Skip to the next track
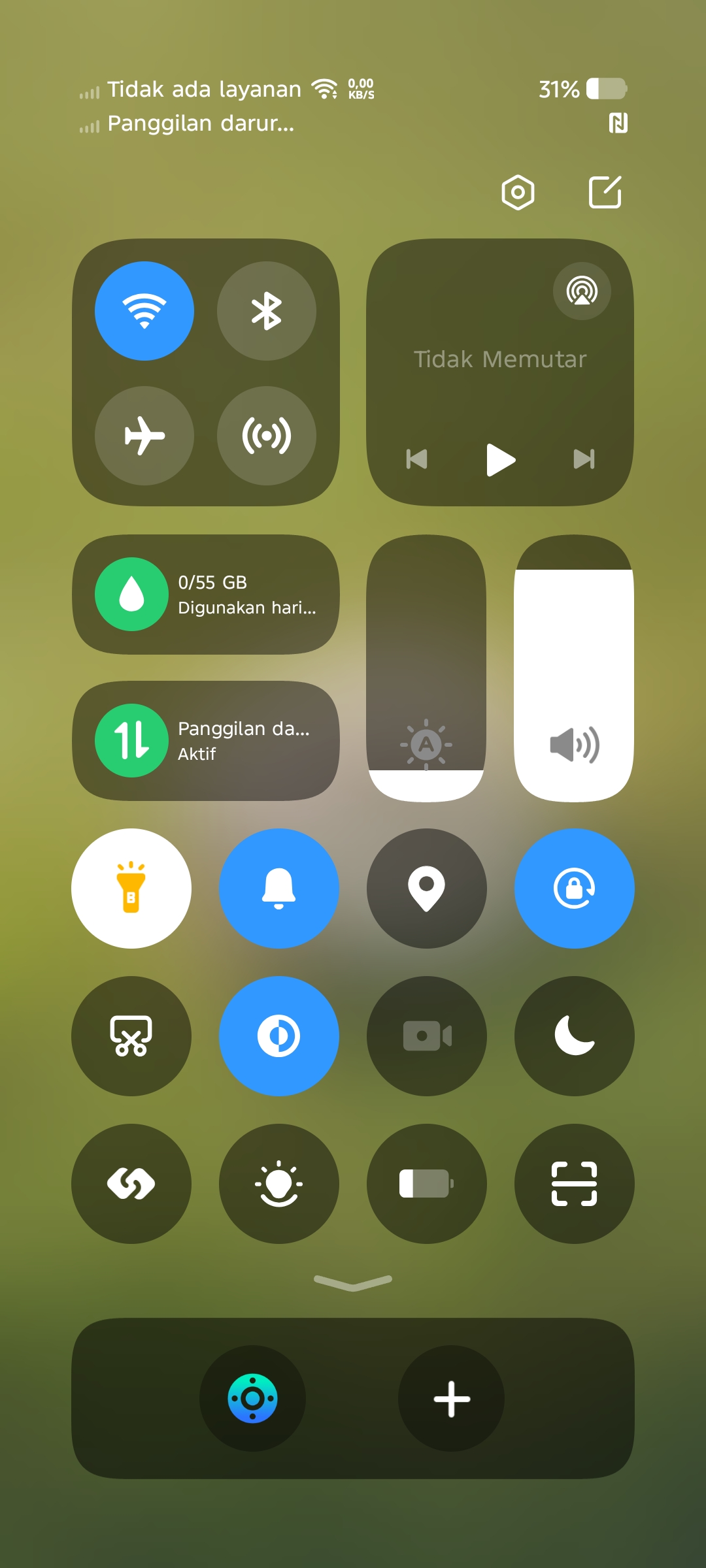This screenshot has height=1568, width=706. pos(584,459)
